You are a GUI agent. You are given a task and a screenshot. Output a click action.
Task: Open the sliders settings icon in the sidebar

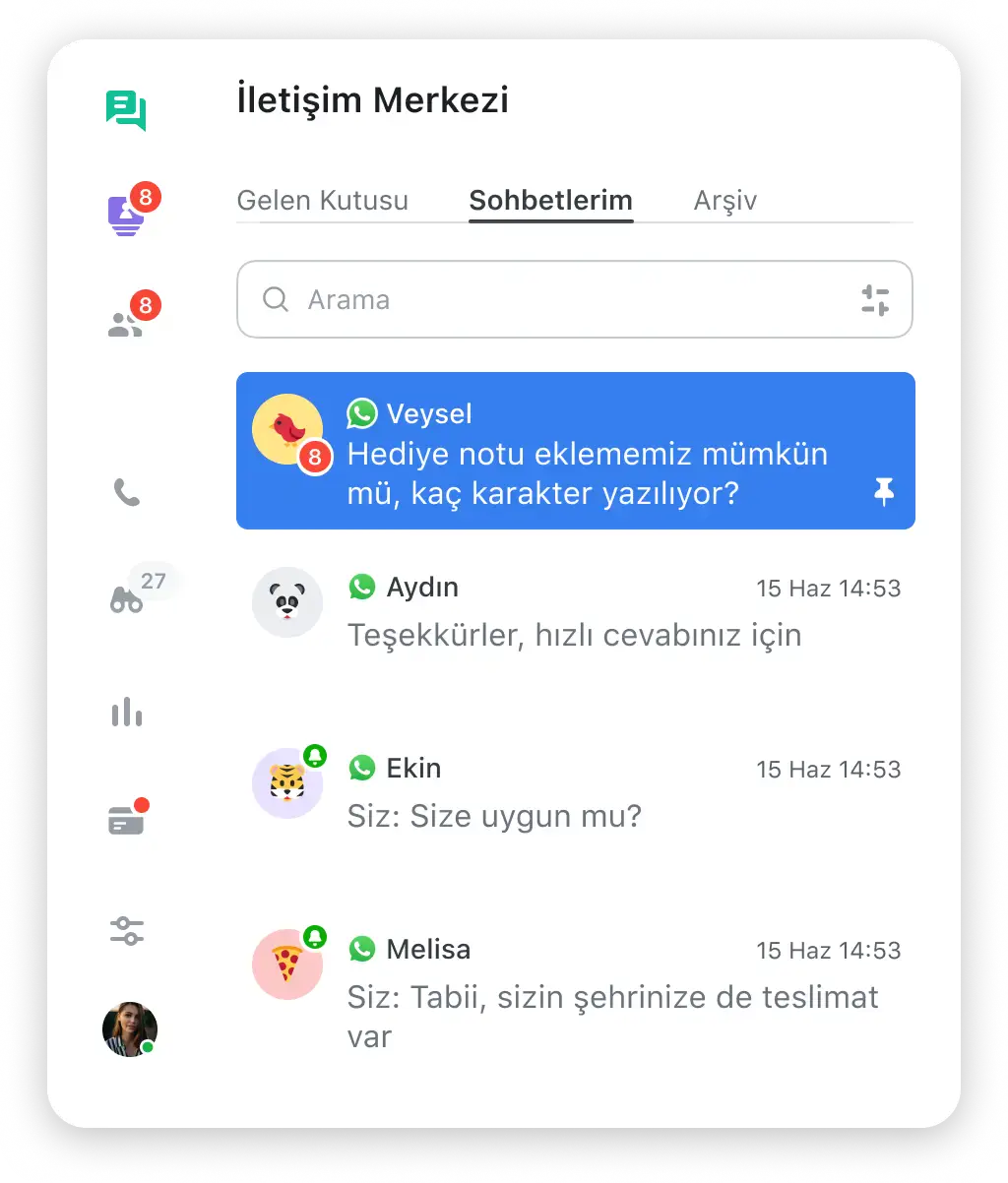127,930
